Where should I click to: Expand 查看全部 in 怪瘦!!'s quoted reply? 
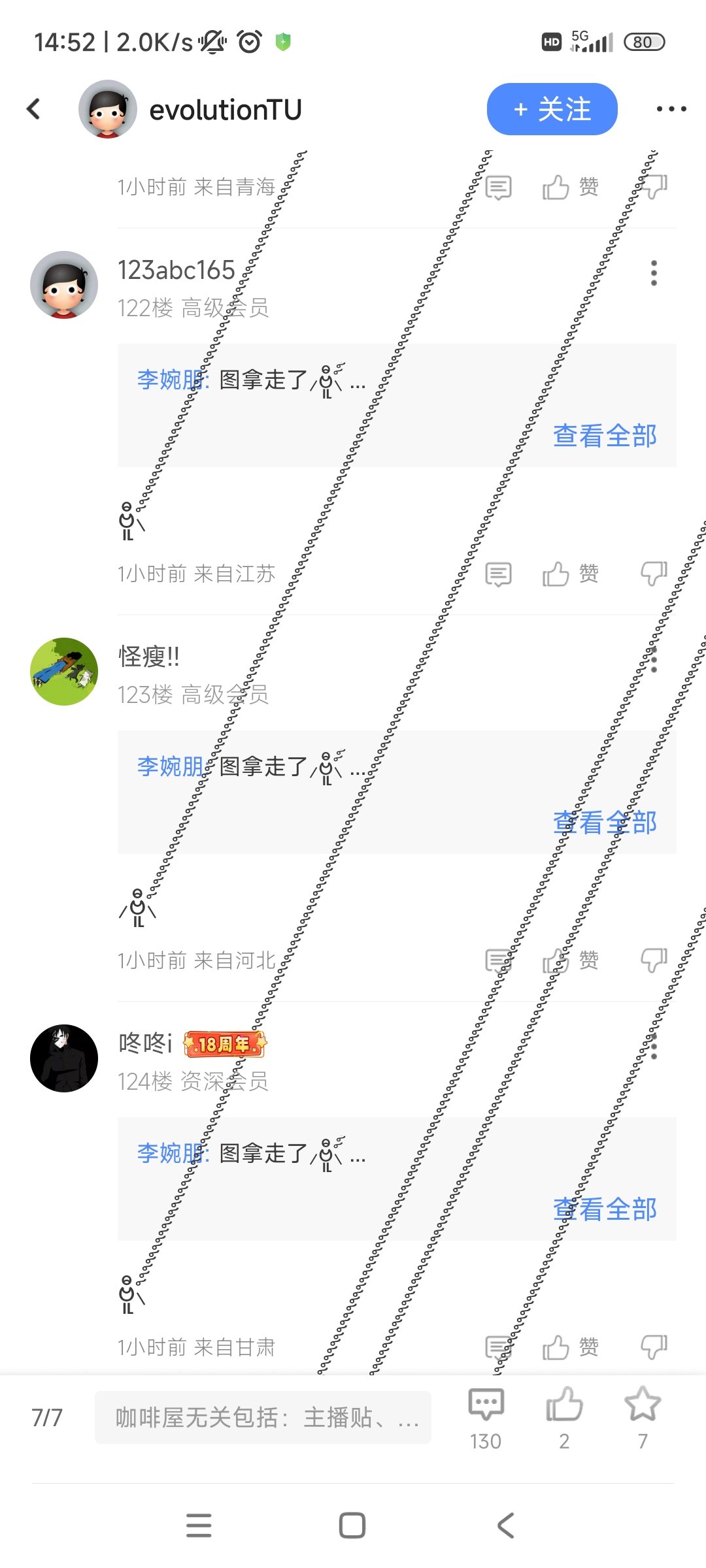click(605, 823)
